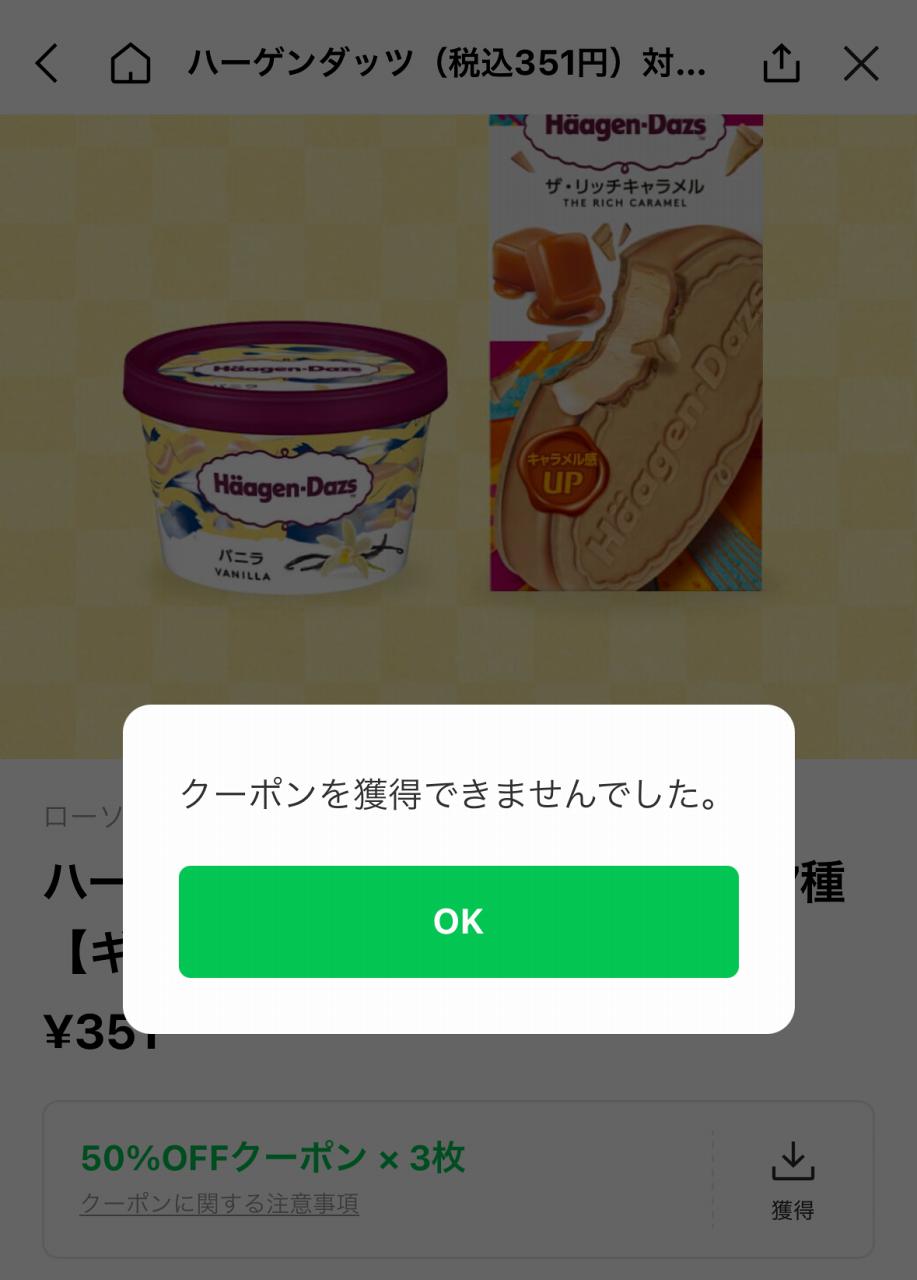The image size is (917, 1280).
Task: Close the page with the X icon
Action: click(x=860, y=64)
